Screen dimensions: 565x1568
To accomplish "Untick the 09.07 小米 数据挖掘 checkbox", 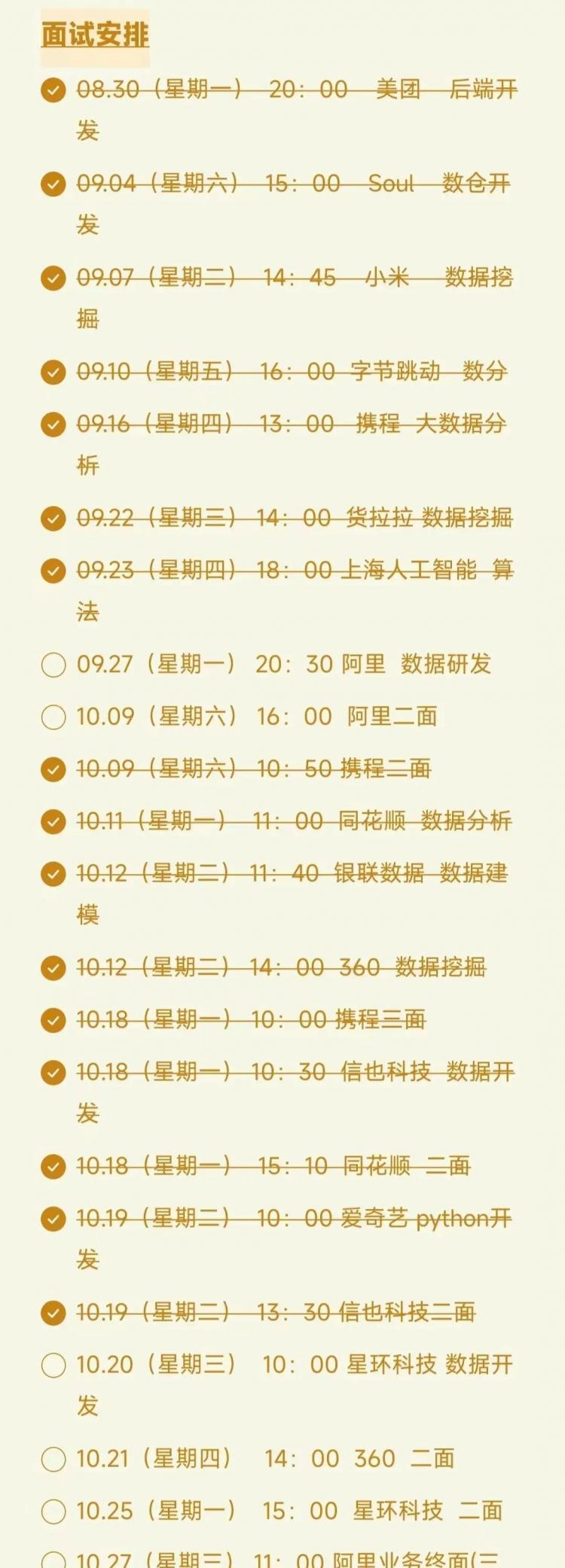I will [53, 278].
